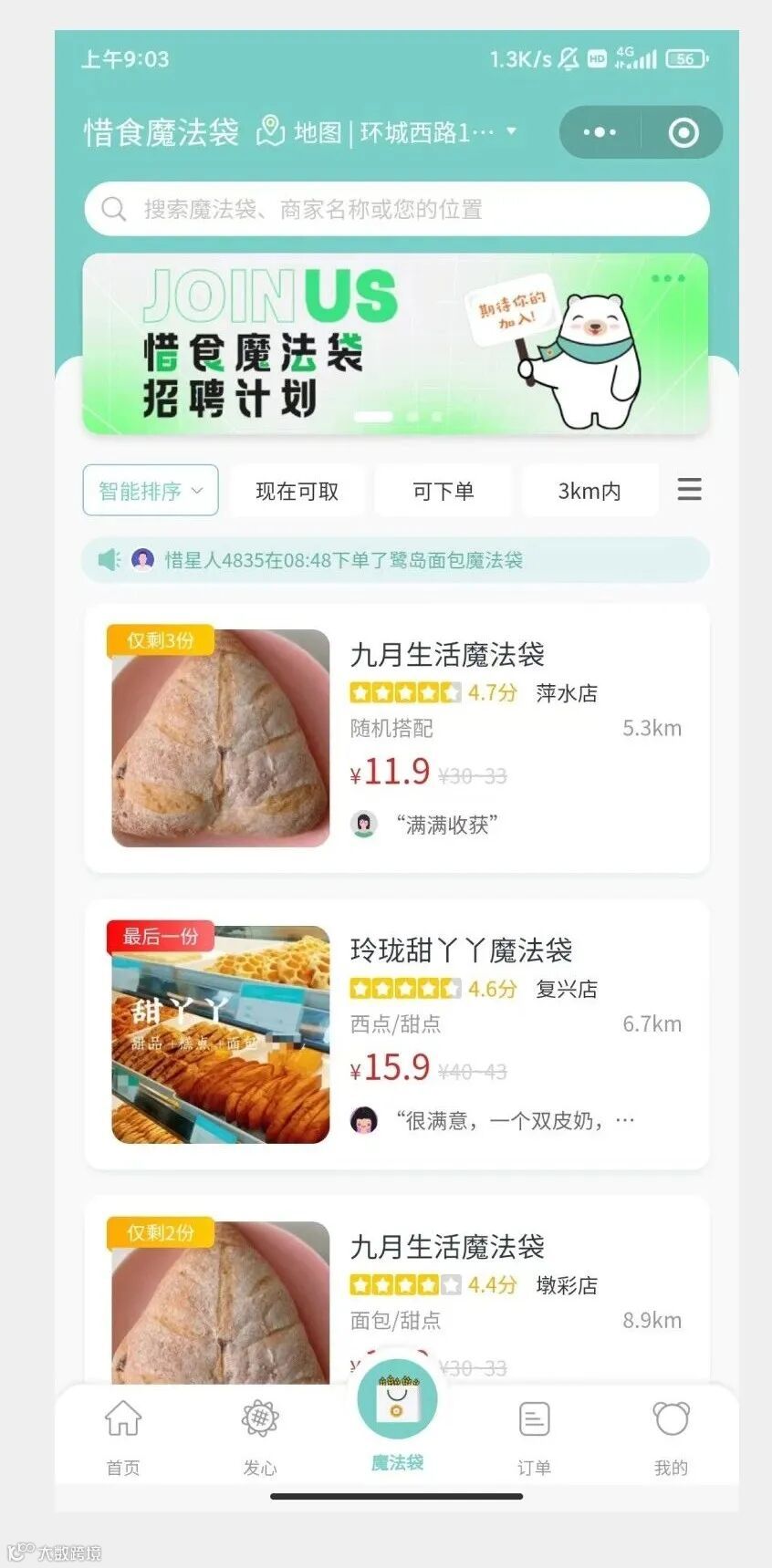Open the filter list menu icon
Image resolution: width=772 pixels, height=1568 pixels.
(690, 490)
